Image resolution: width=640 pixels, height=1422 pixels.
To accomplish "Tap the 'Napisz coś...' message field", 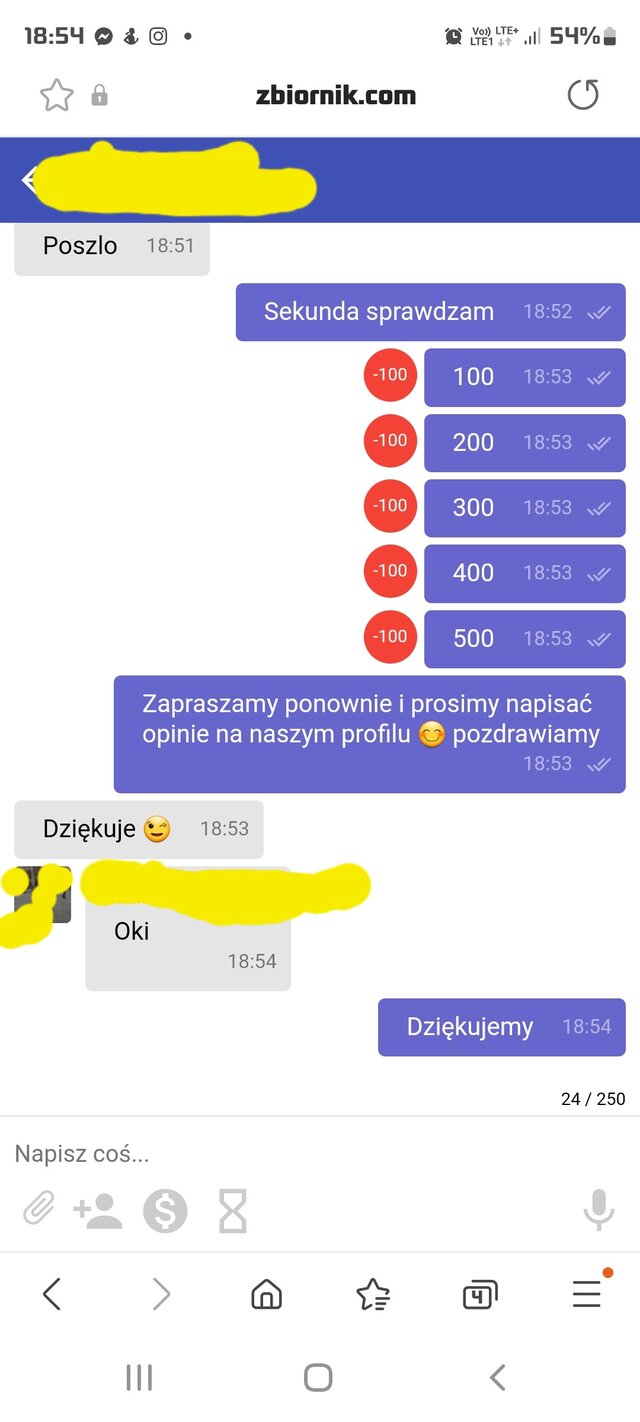I will coord(300,1154).
